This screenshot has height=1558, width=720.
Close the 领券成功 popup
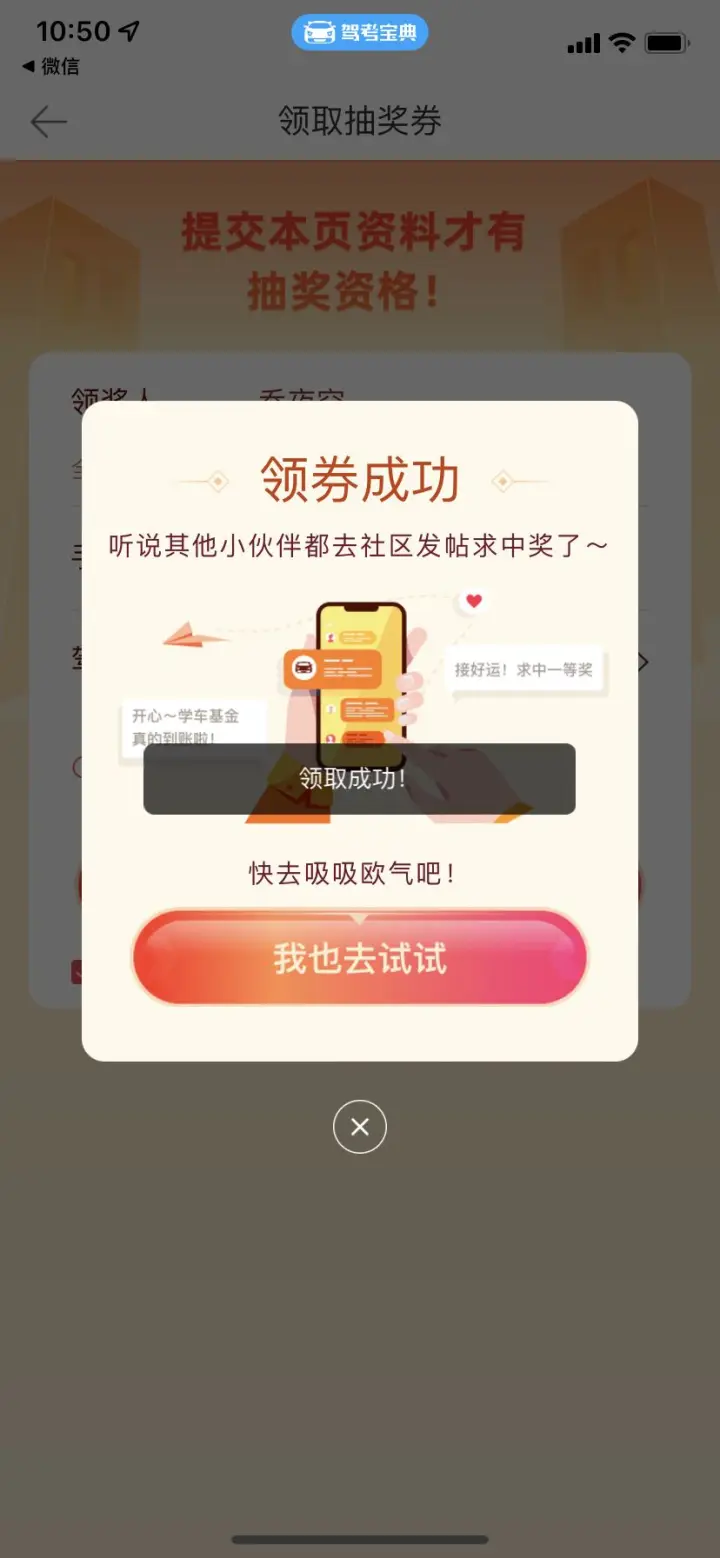pyautogui.click(x=360, y=1127)
